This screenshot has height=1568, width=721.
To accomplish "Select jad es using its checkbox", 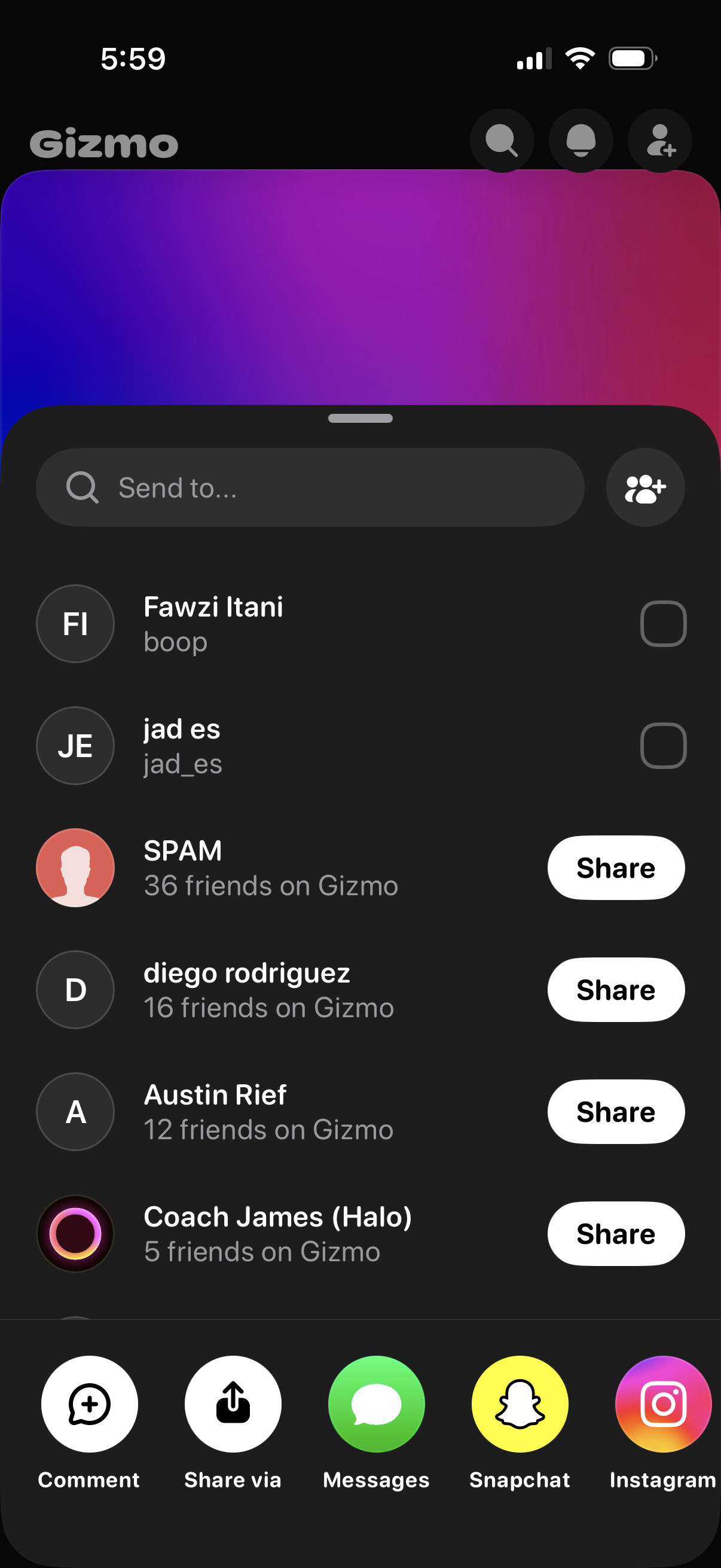I will [662, 745].
